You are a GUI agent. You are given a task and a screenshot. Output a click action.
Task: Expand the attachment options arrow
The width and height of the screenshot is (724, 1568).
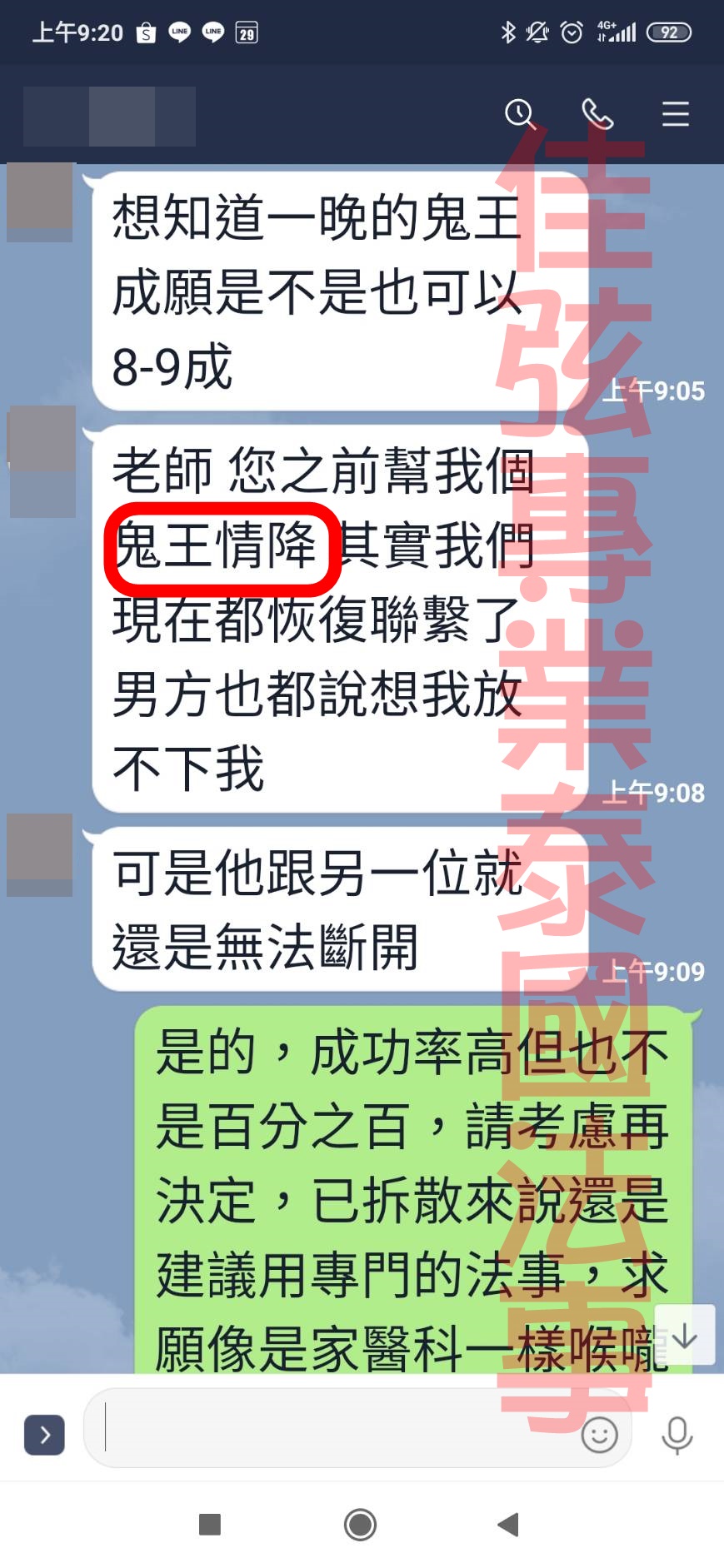click(45, 1435)
